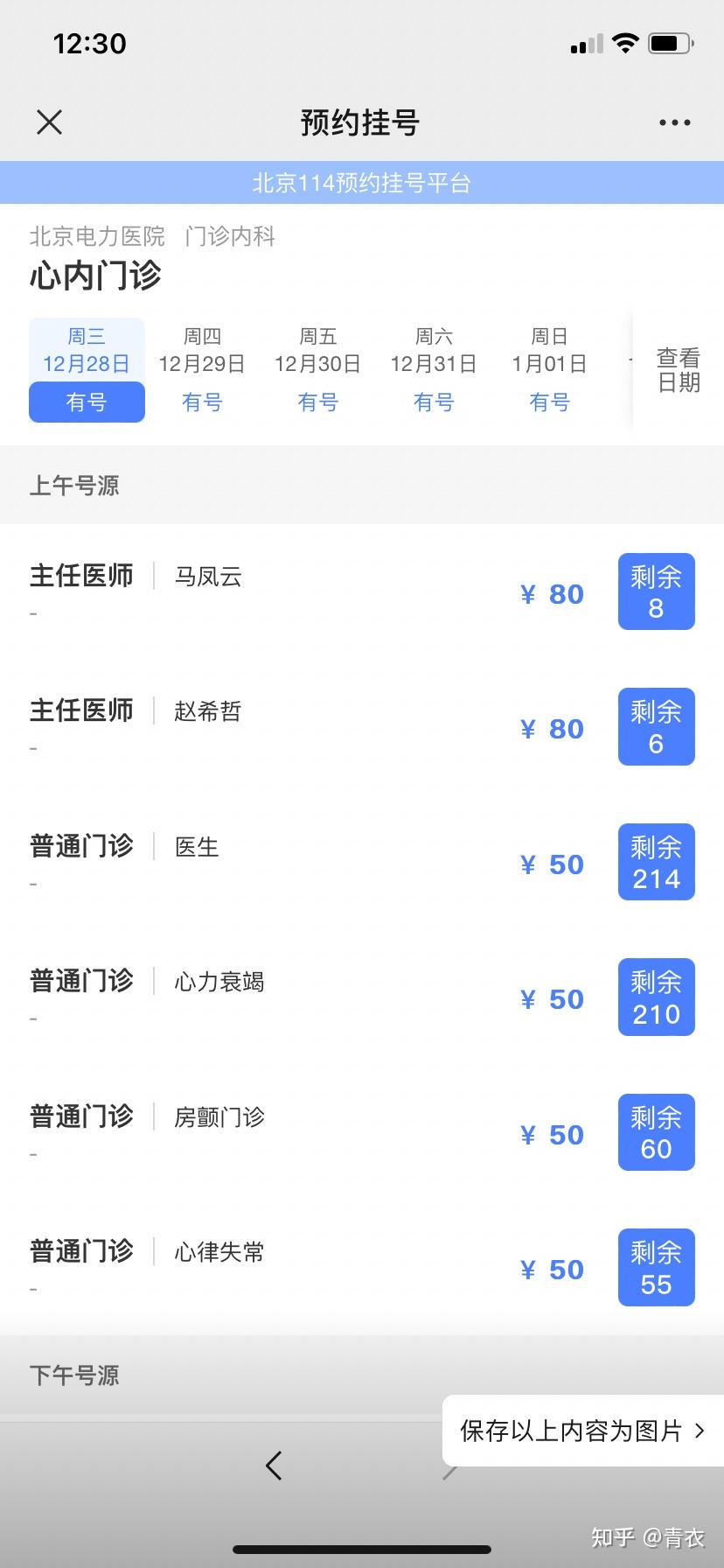Select 周三 12月28日 date tab

click(x=87, y=370)
